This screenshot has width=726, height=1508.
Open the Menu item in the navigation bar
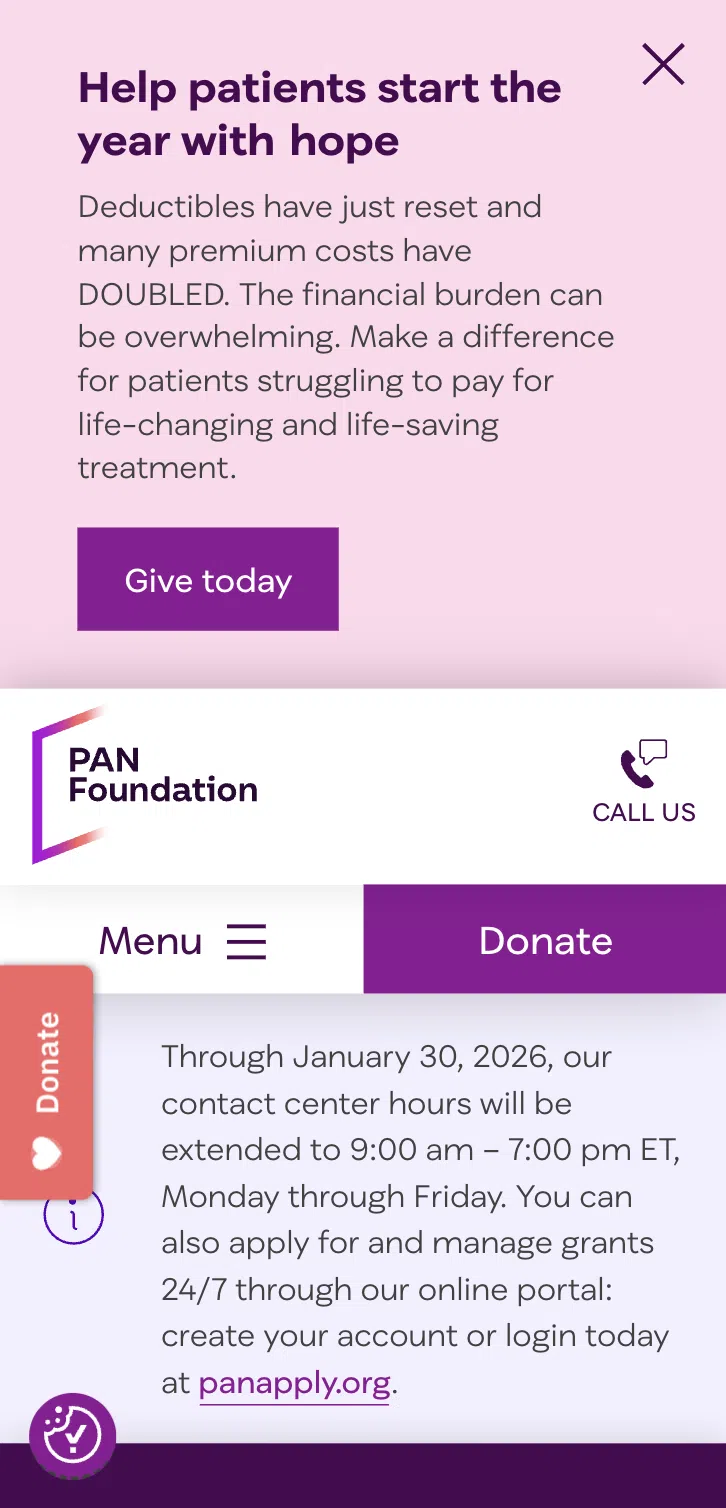[x=150, y=940]
